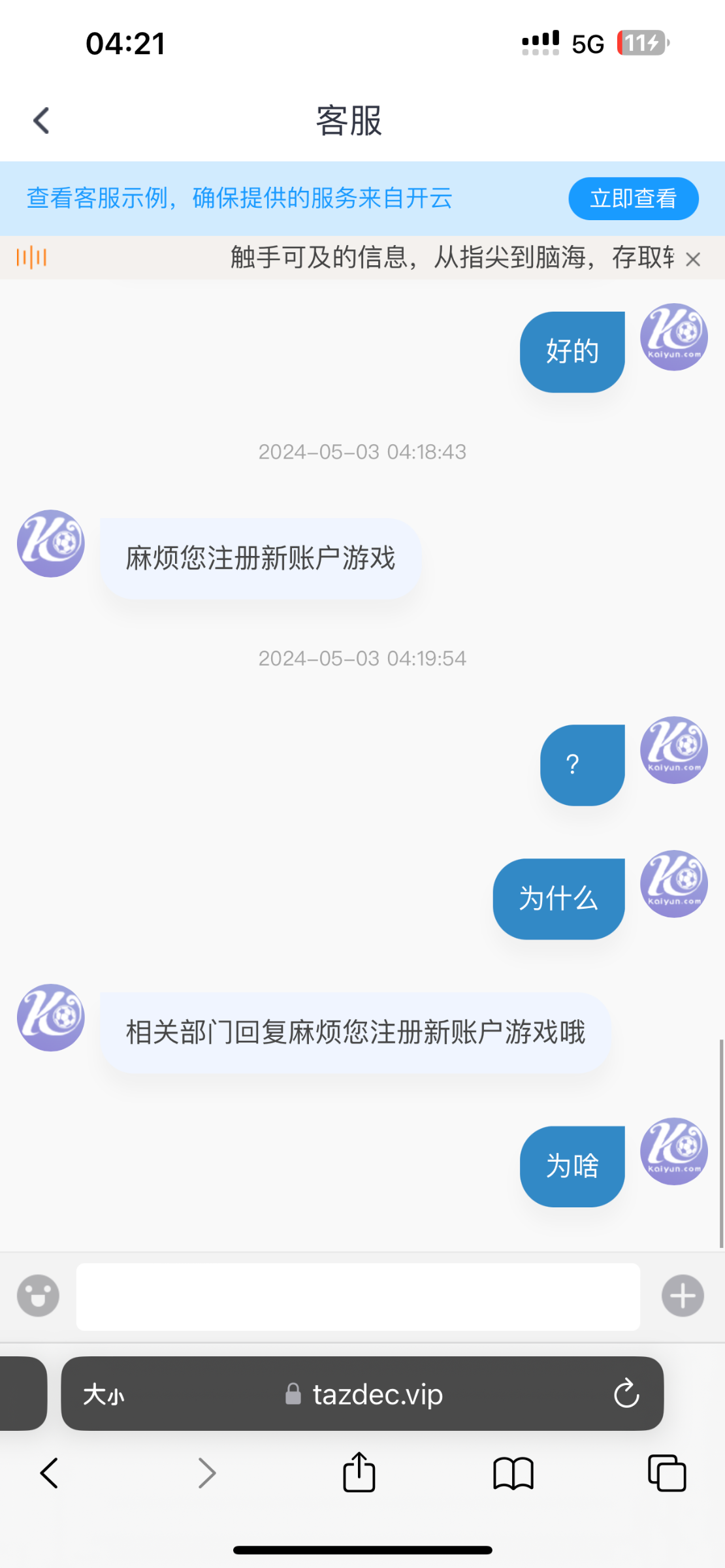Screen dimensions: 725x1568
Task: Share this page via Safari share icon
Action: click(x=359, y=1472)
